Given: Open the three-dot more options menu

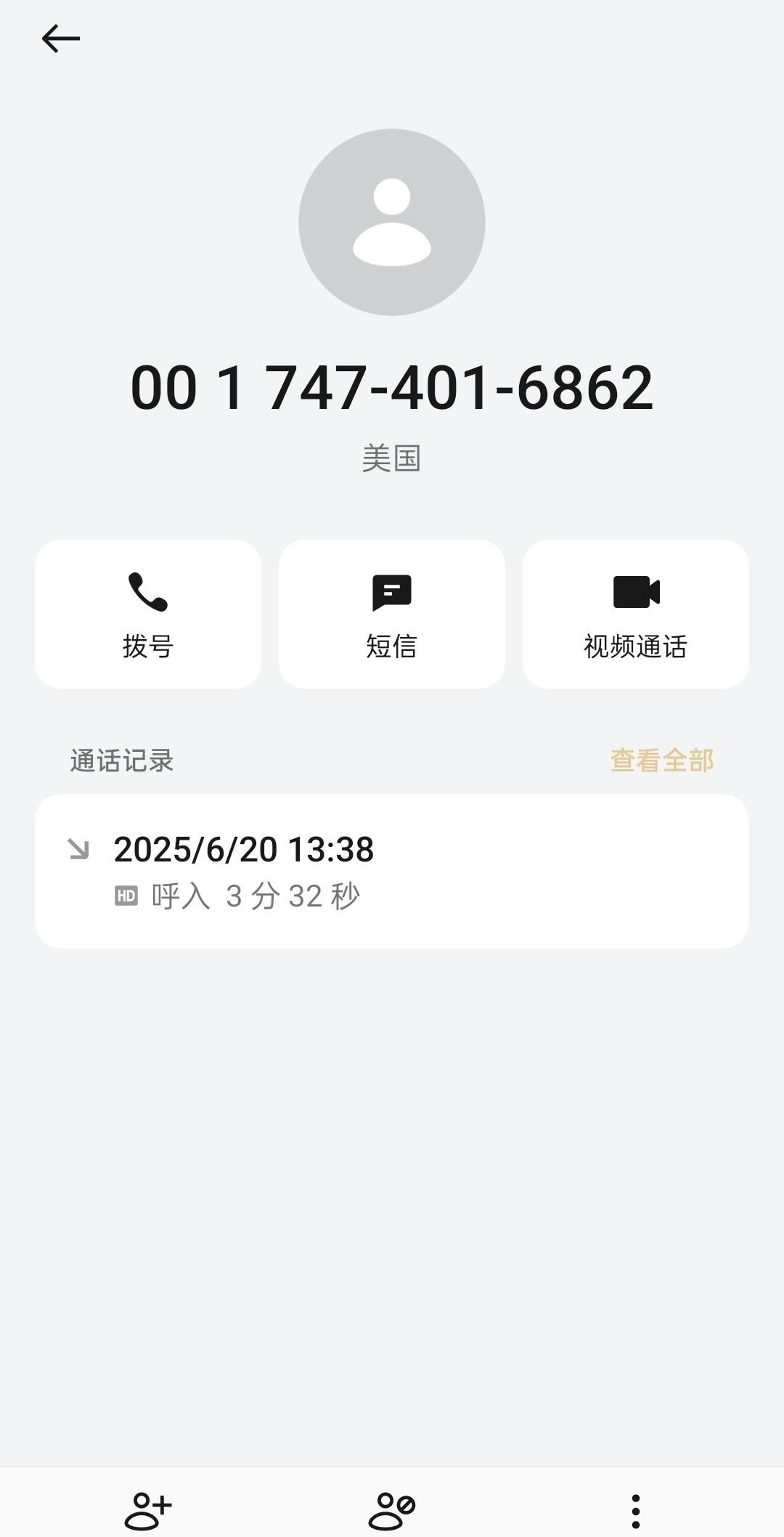Looking at the screenshot, I should click(636, 1511).
